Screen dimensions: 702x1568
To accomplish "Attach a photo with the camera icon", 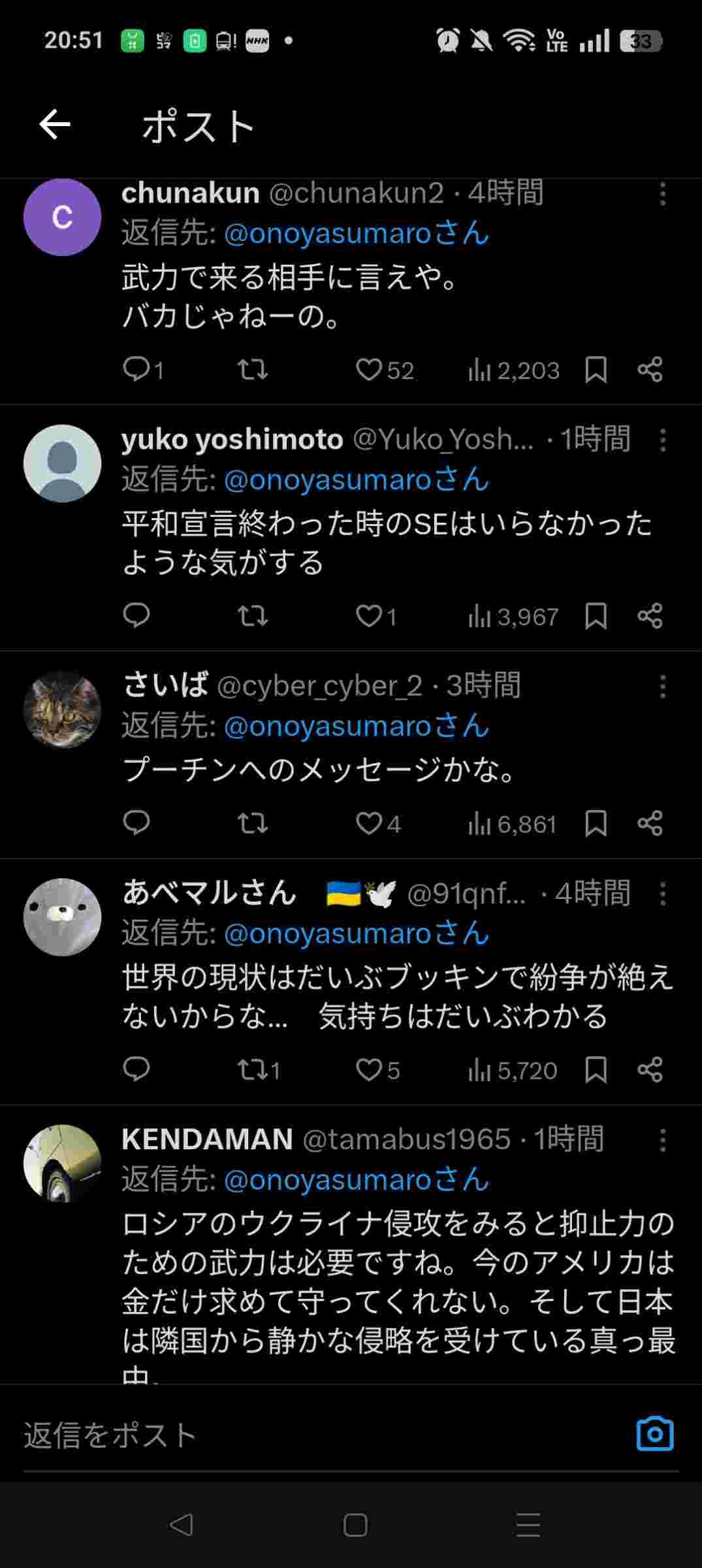I will pos(654,1435).
